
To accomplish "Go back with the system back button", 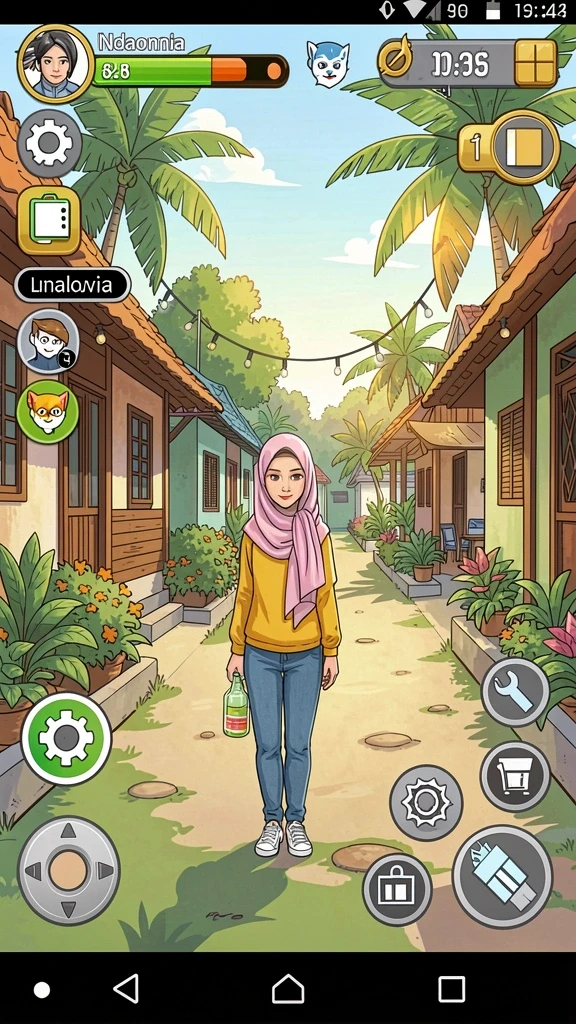I will point(126,988).
